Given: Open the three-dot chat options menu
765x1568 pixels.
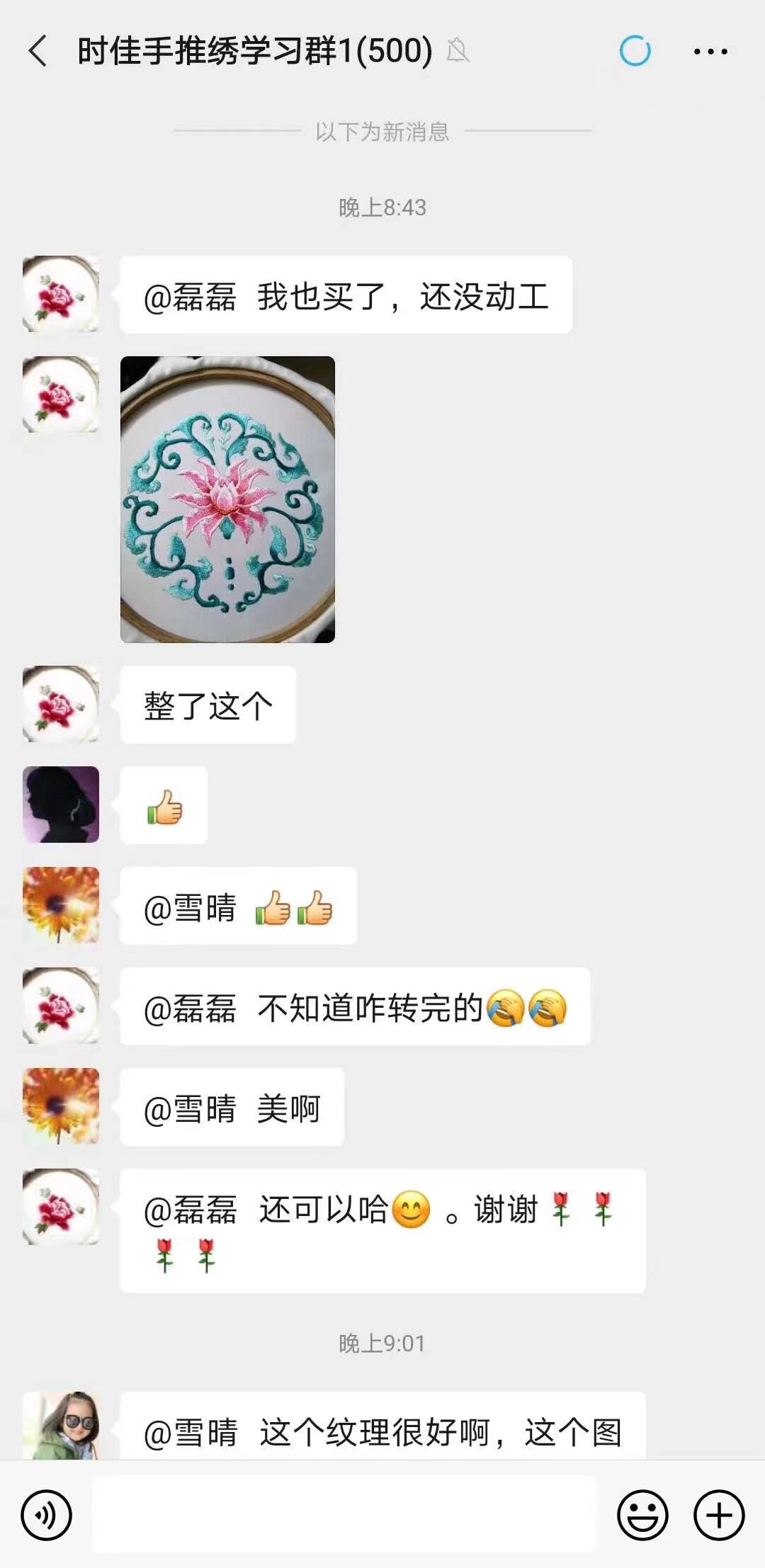Looking at the screenshot, I should pyautogui.click(x=710, y=51).
